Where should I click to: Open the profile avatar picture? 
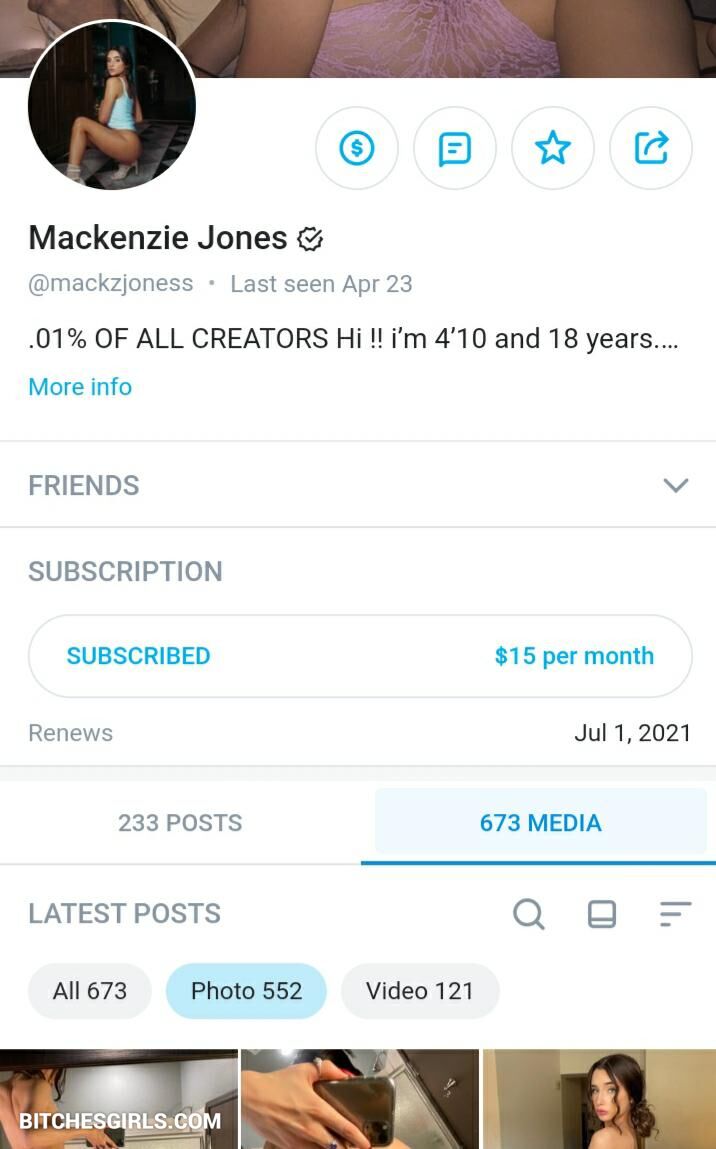pyautogui.click(x=112, y=106)
